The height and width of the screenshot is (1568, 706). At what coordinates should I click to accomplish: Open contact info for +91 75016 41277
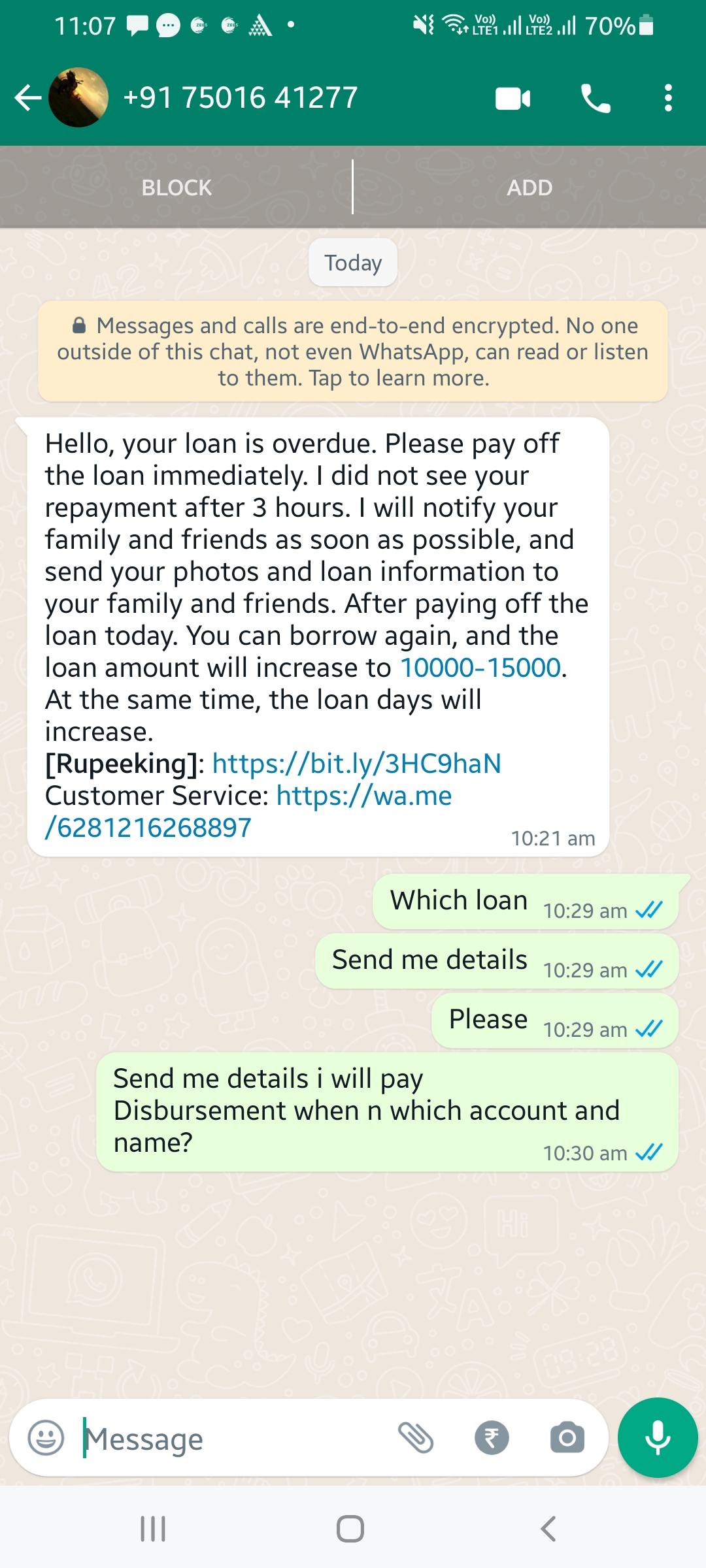[240, 98]
